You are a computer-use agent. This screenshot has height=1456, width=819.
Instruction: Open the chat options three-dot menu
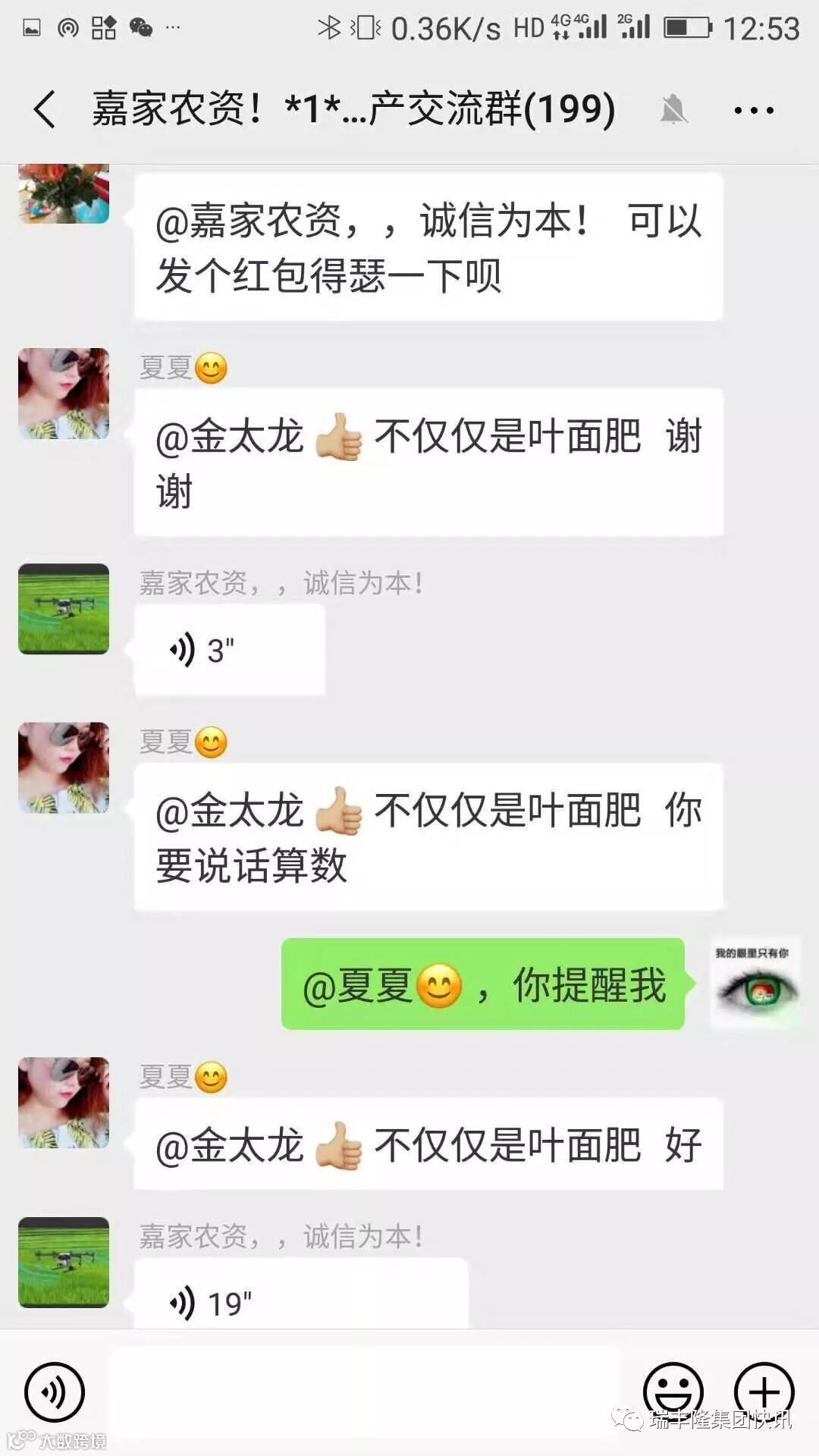point(754,111)
